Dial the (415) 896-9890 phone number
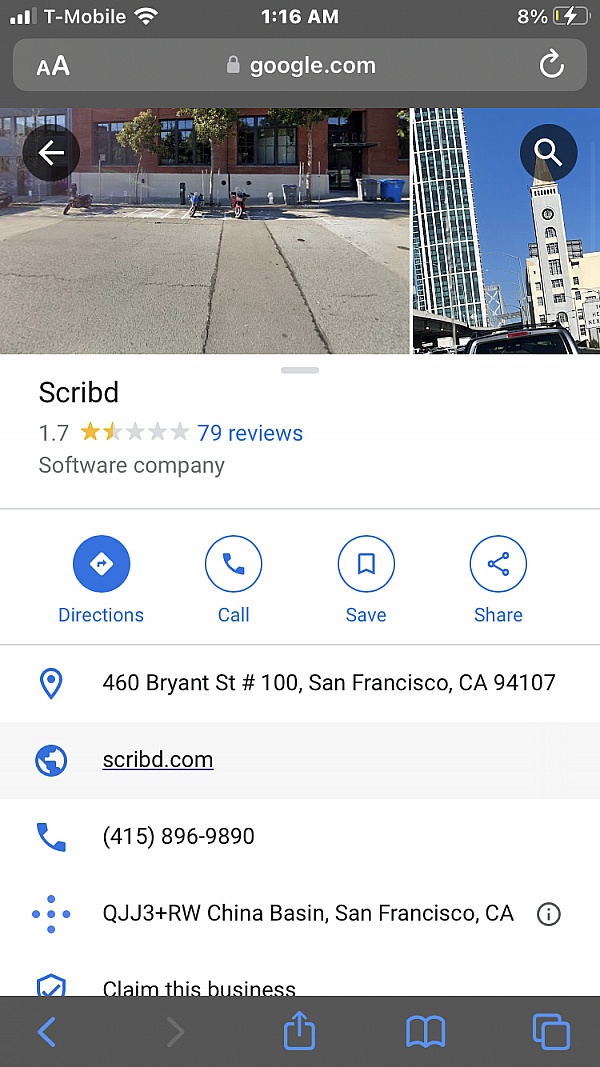 [x=178, y=836]
